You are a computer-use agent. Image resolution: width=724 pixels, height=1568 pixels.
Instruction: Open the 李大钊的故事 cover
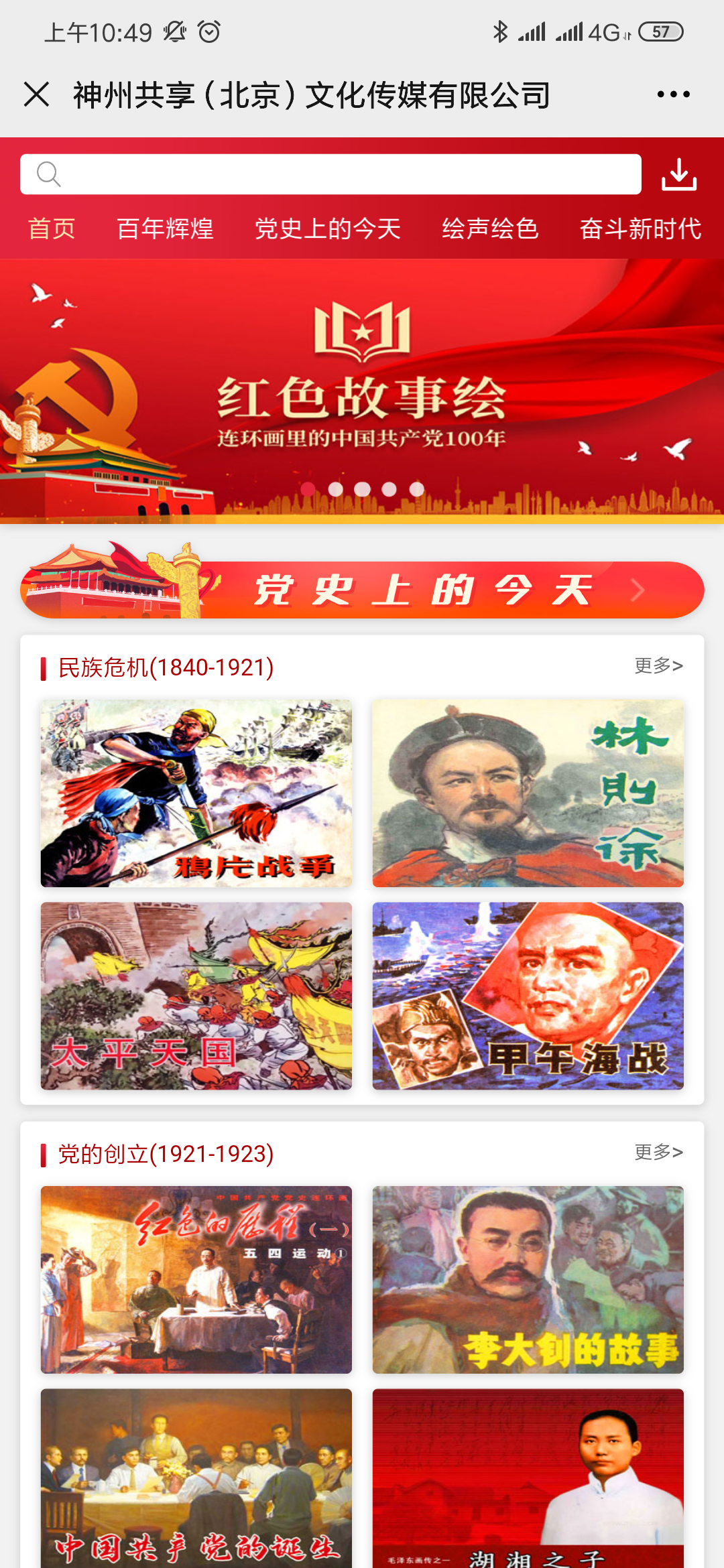point(528,1280)
